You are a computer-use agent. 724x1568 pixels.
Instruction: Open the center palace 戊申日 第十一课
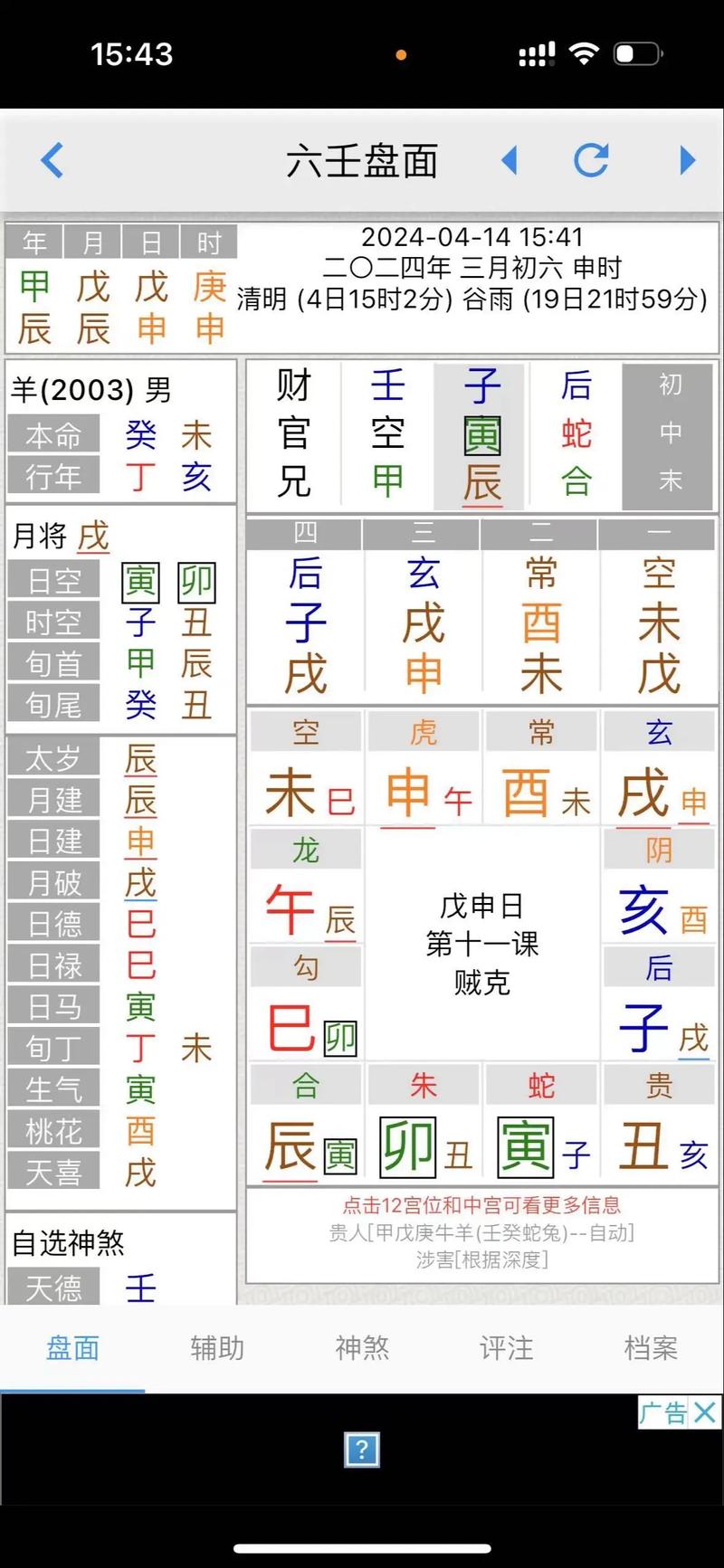click(x=482, y=944)
